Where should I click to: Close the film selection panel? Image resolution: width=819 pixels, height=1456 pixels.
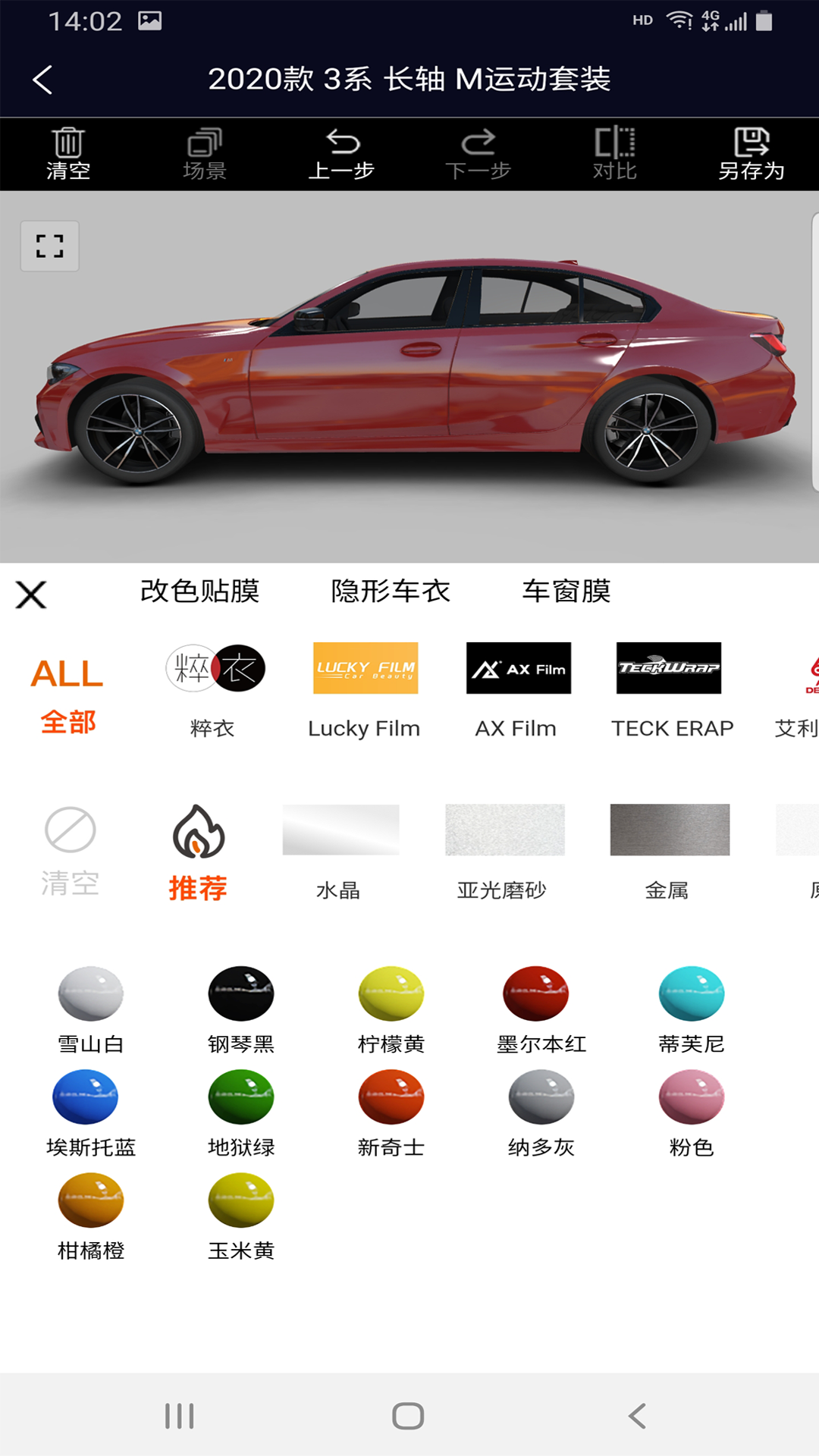[31, 595]
